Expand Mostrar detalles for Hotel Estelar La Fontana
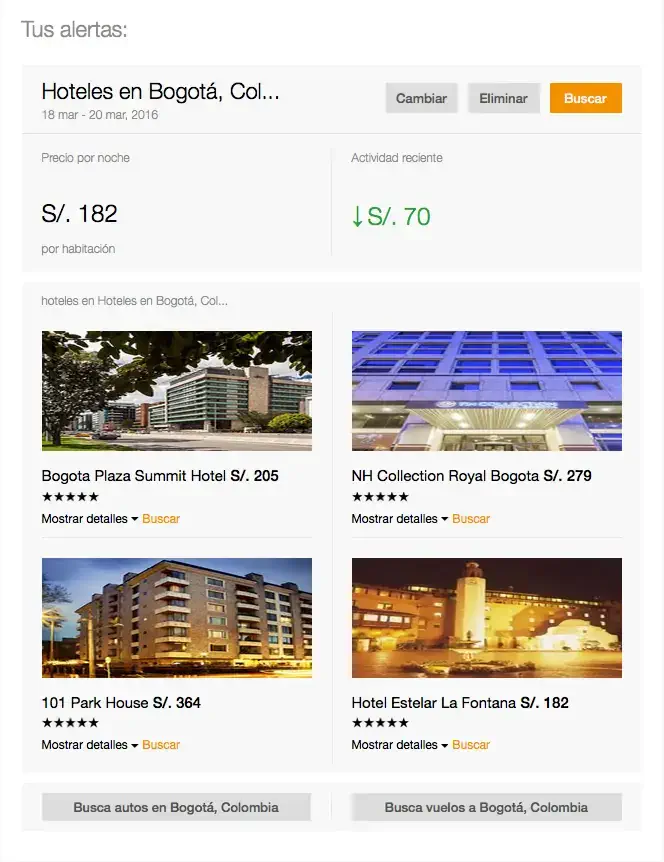The image size is (664, 862). pos(399,745)
